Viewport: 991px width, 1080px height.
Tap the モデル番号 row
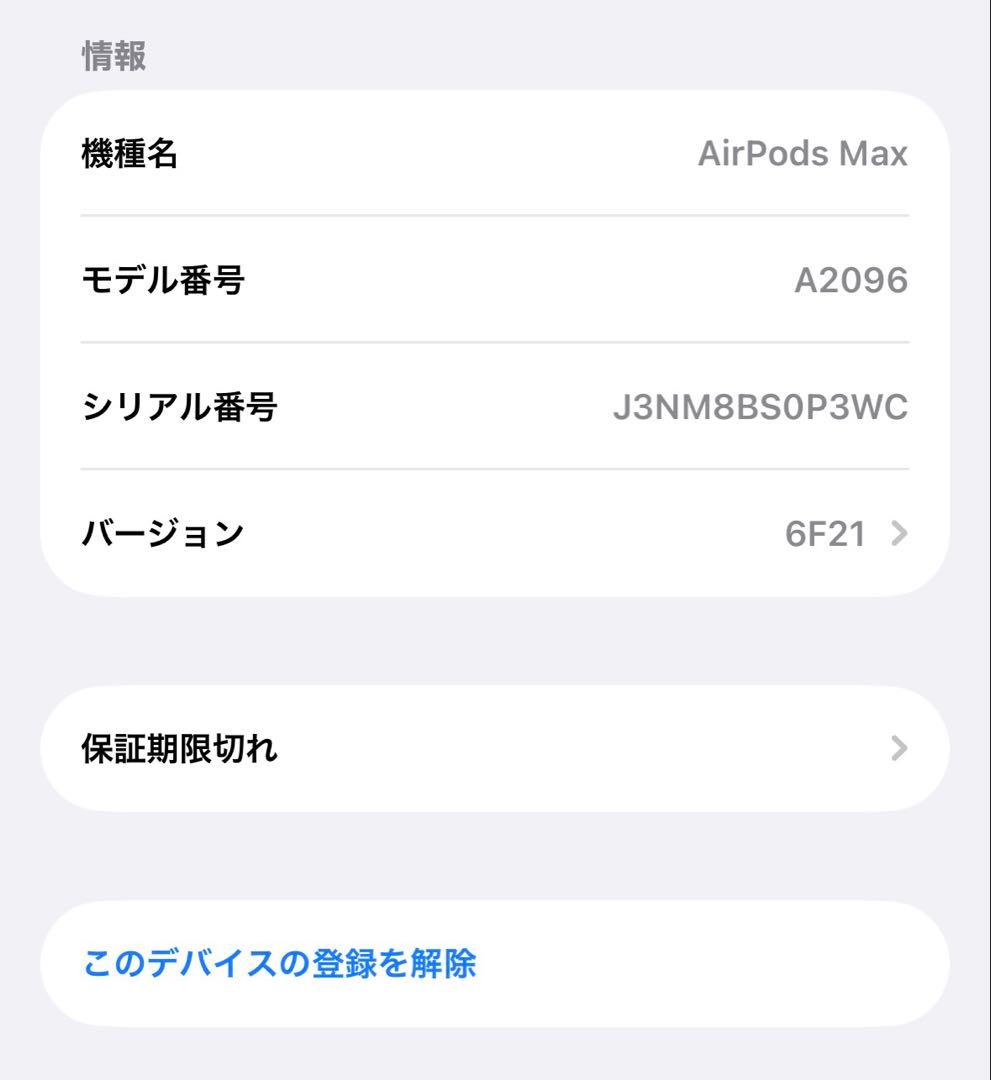(x=495, y=280)
